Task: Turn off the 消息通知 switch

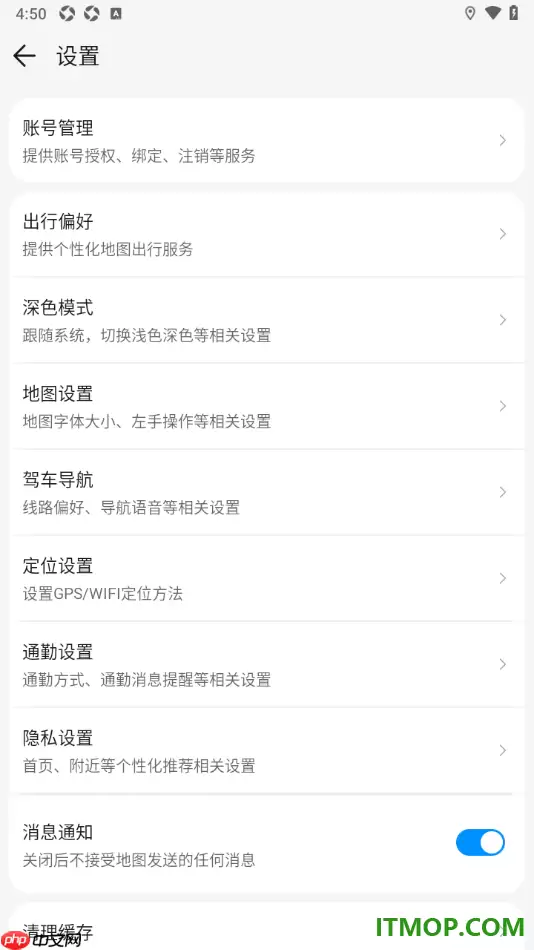Action: coord(480,842)
